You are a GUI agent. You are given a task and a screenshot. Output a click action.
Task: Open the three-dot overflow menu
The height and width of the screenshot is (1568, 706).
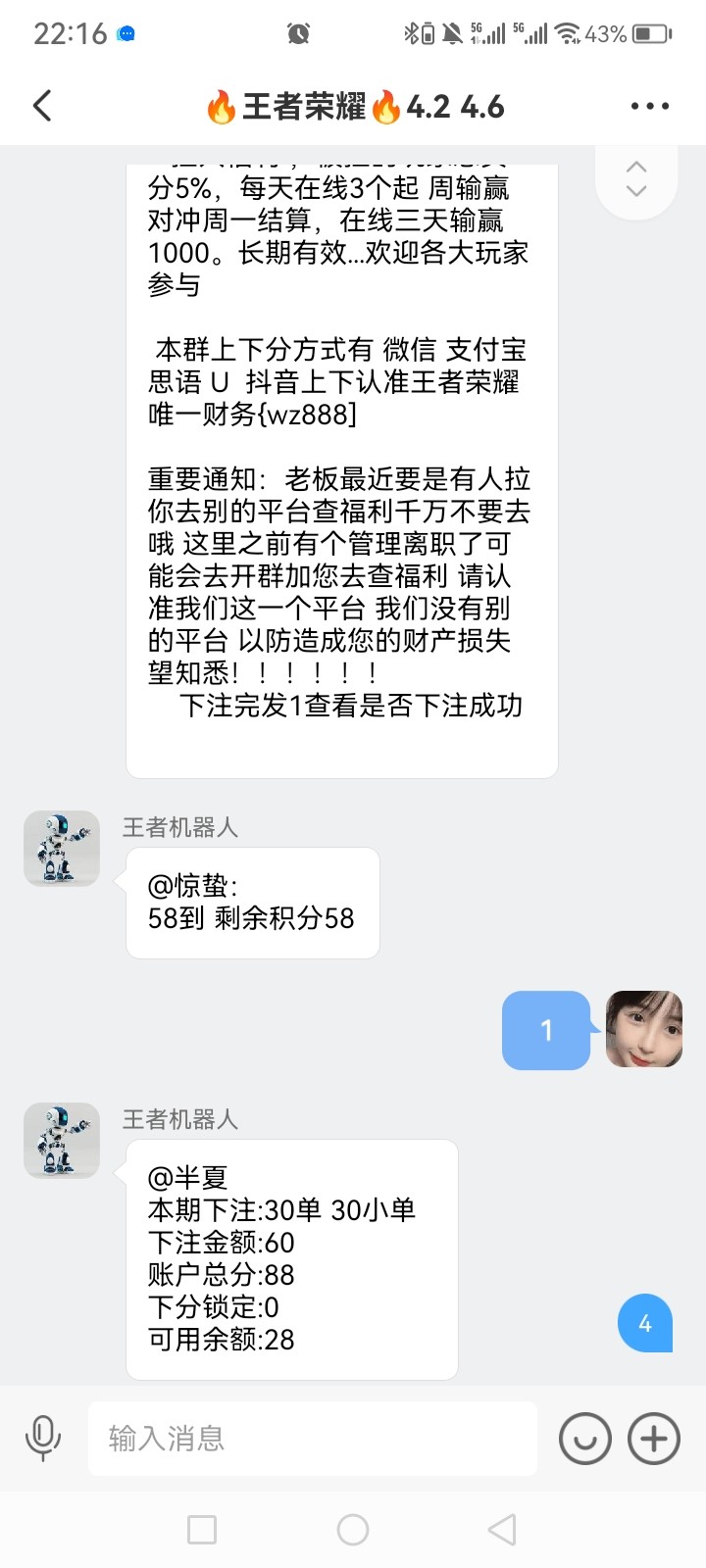point(649,106)
